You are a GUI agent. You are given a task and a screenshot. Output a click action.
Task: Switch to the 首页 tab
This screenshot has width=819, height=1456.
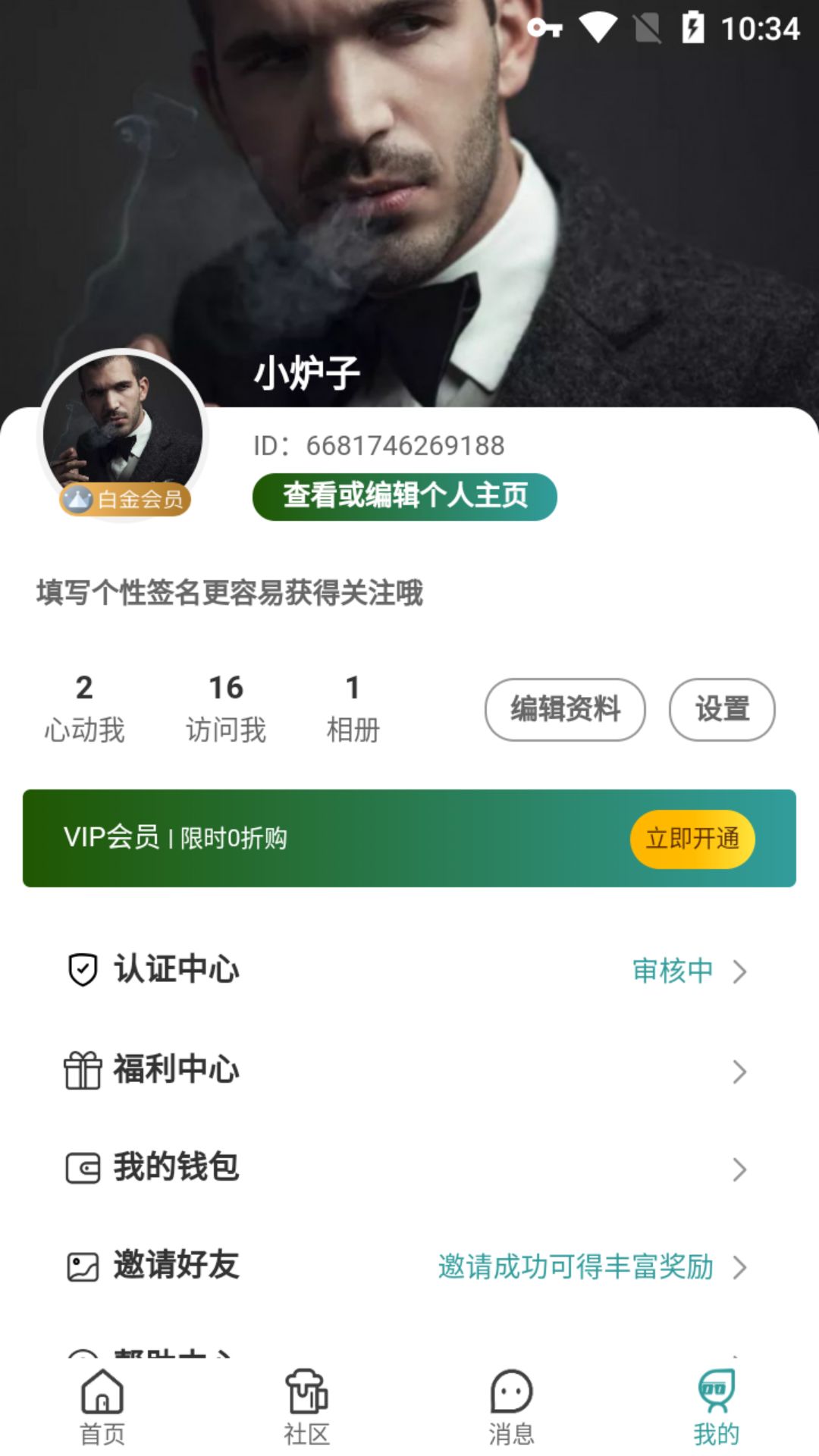coord(102,1407)
